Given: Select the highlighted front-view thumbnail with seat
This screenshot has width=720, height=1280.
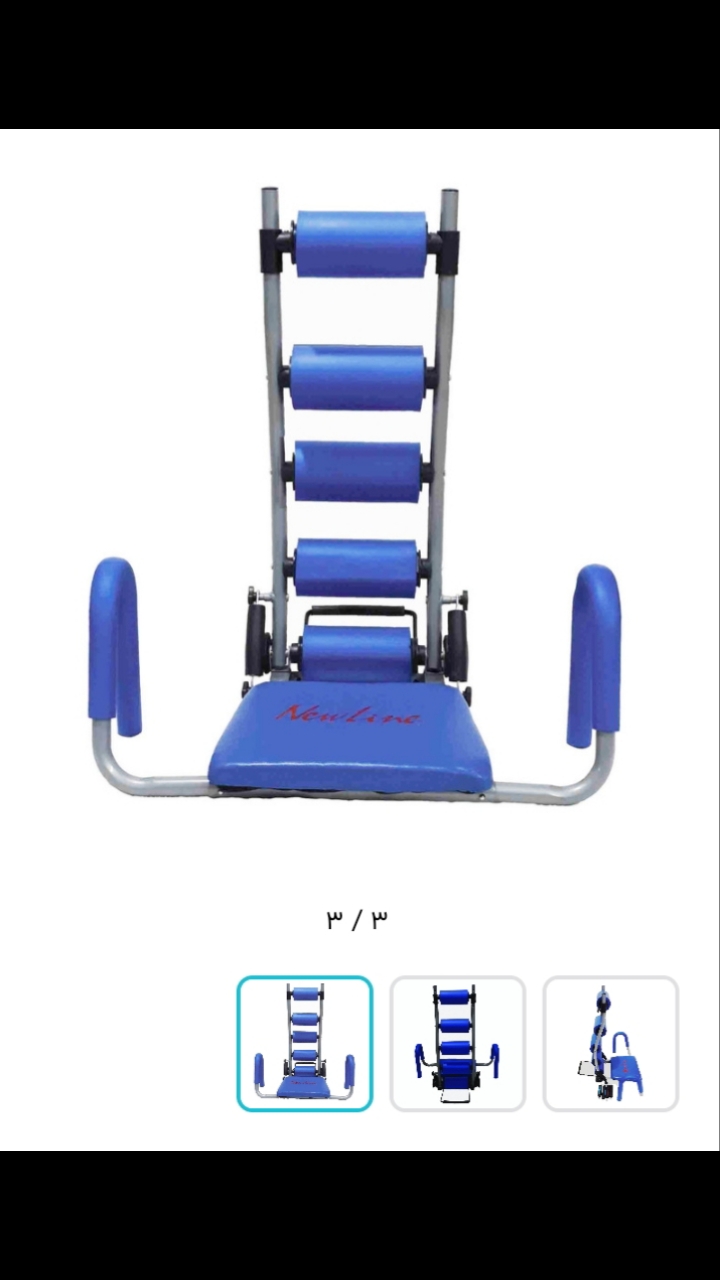Looking at the screenshot, I should (x=305, y=1043).
